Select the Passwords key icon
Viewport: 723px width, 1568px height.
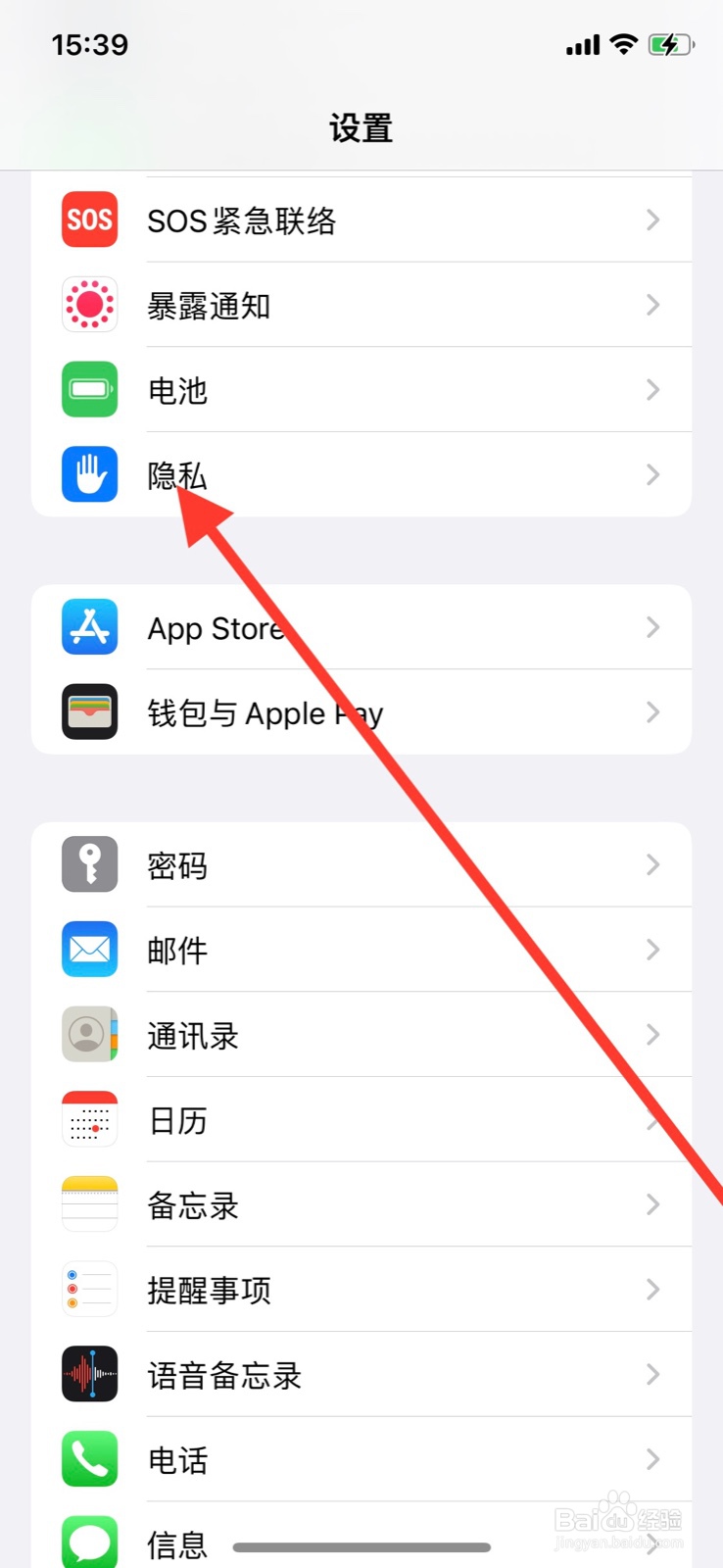89,864
